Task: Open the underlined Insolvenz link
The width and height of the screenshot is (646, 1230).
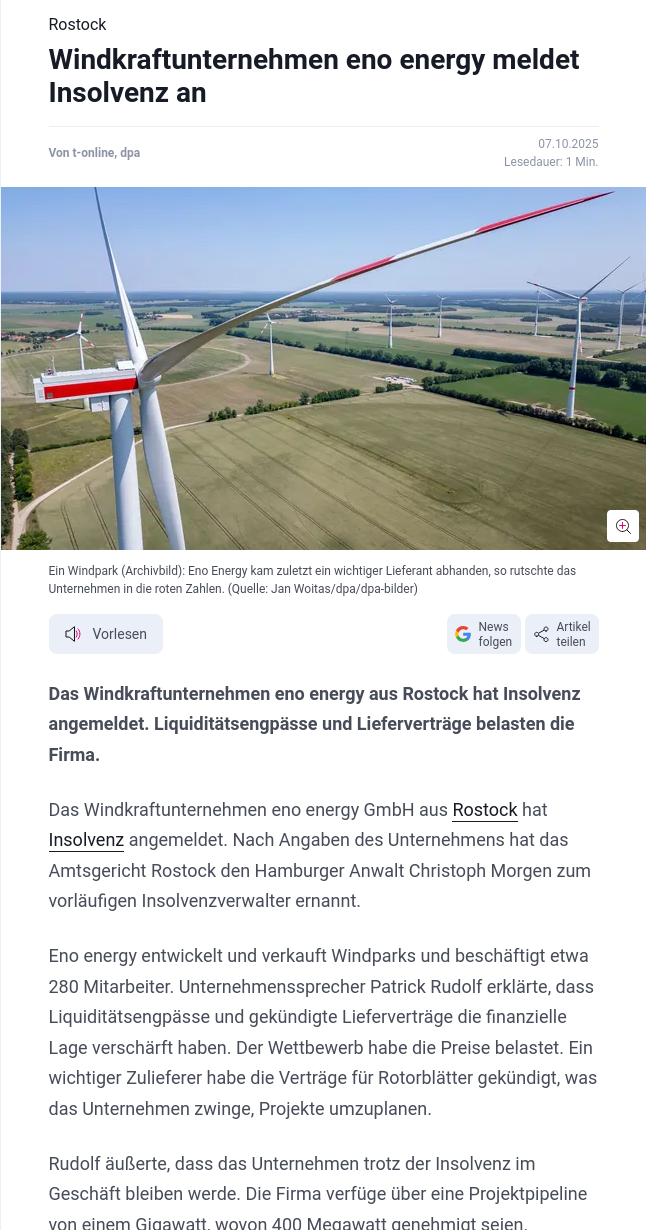Action: click(x=86, y=840)
